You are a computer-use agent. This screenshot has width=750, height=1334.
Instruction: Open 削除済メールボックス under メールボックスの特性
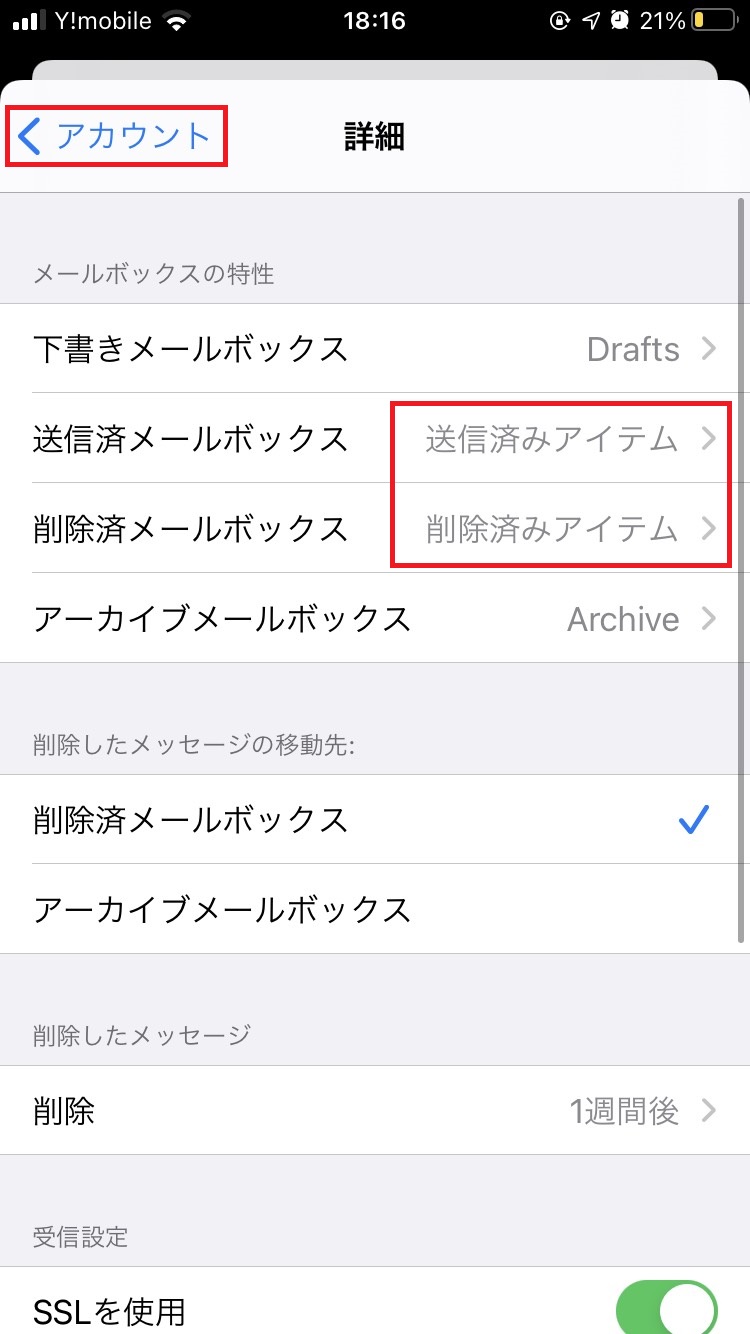pyautogui.click(x=375, y=528)
